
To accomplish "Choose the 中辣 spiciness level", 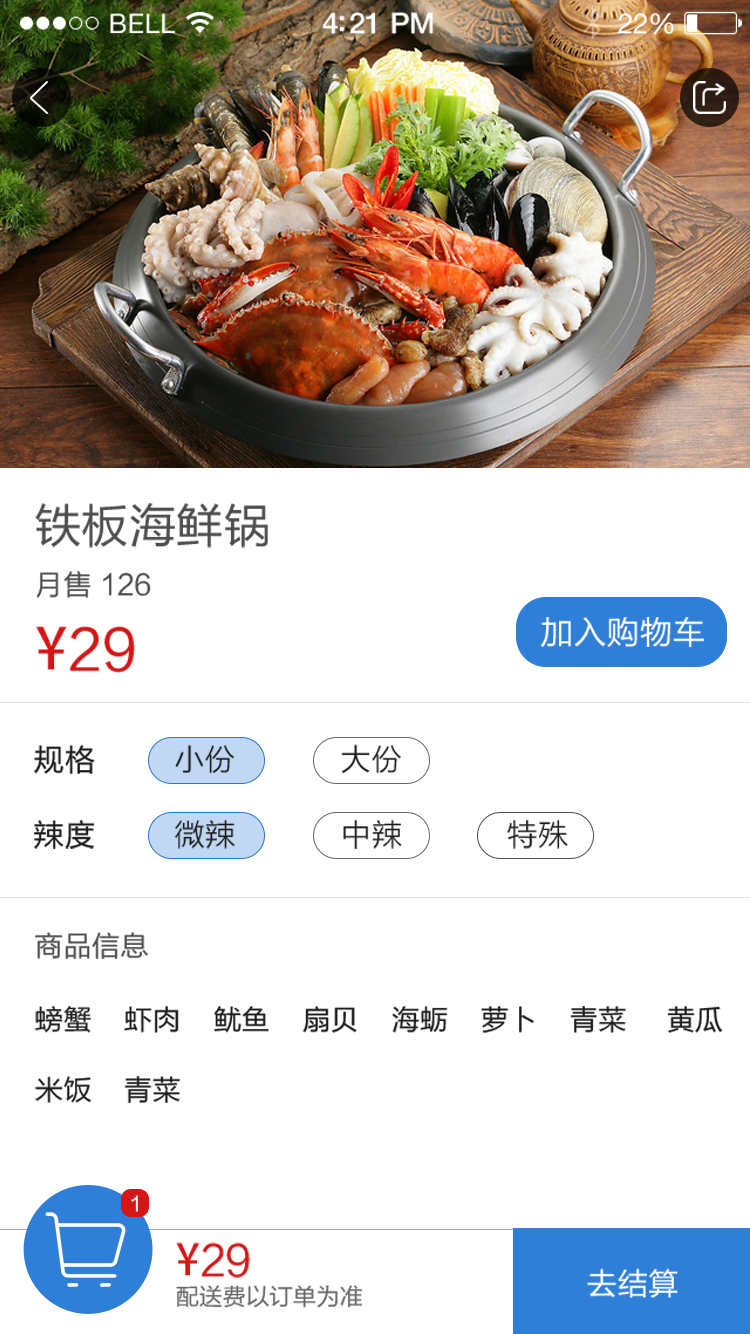I will (x=371, y=836).
